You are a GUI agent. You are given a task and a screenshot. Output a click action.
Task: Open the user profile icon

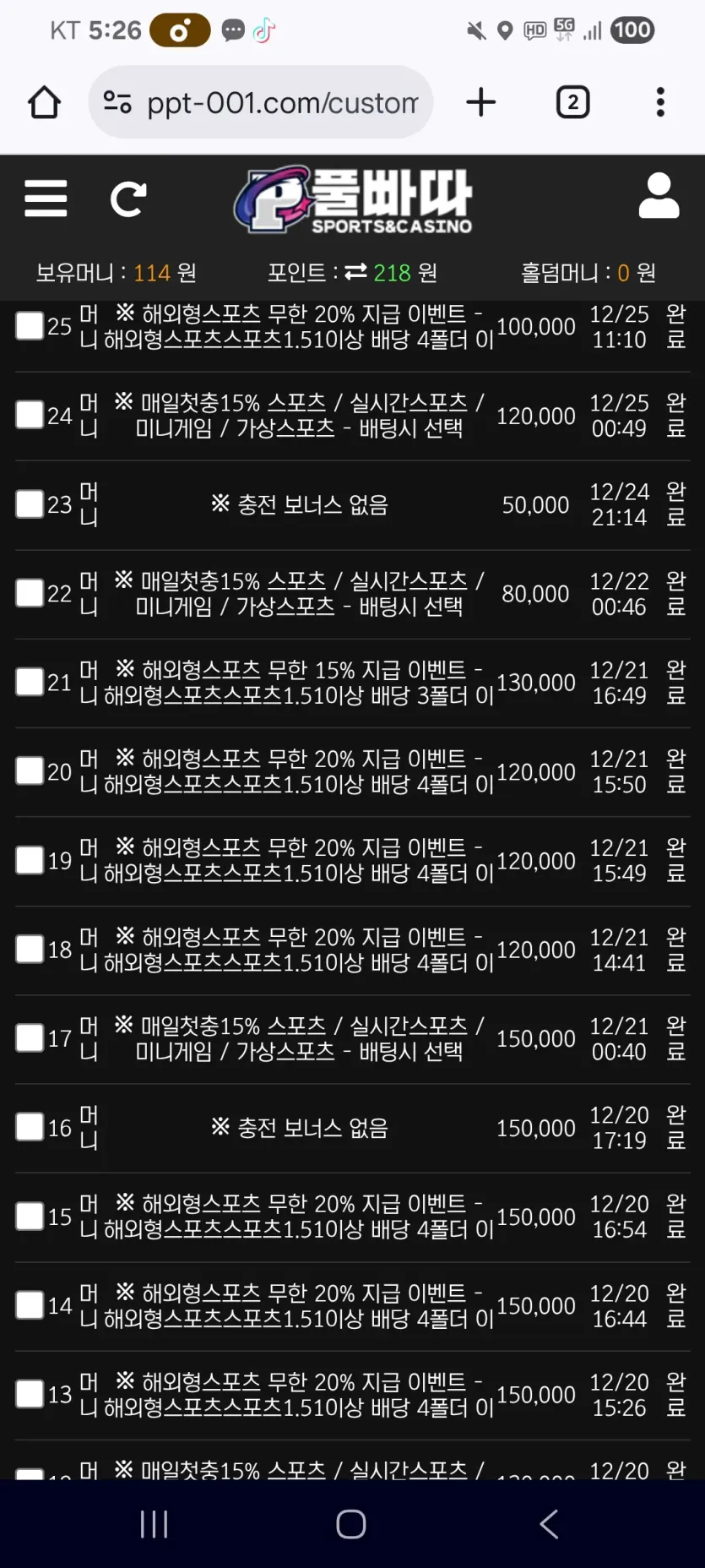pyautogui.click(x=659, y=197)
